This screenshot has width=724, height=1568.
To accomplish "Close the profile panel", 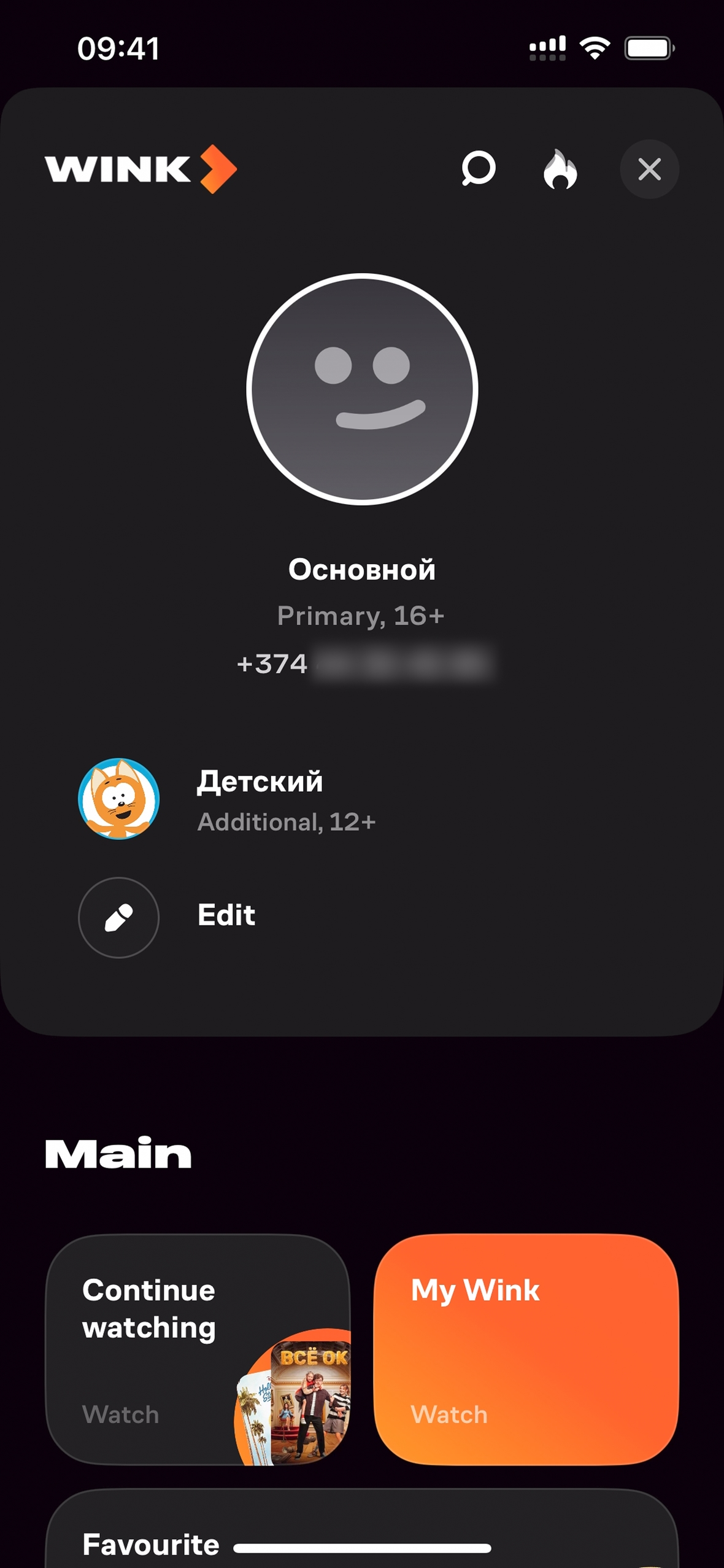I will [x=649, y=169].
